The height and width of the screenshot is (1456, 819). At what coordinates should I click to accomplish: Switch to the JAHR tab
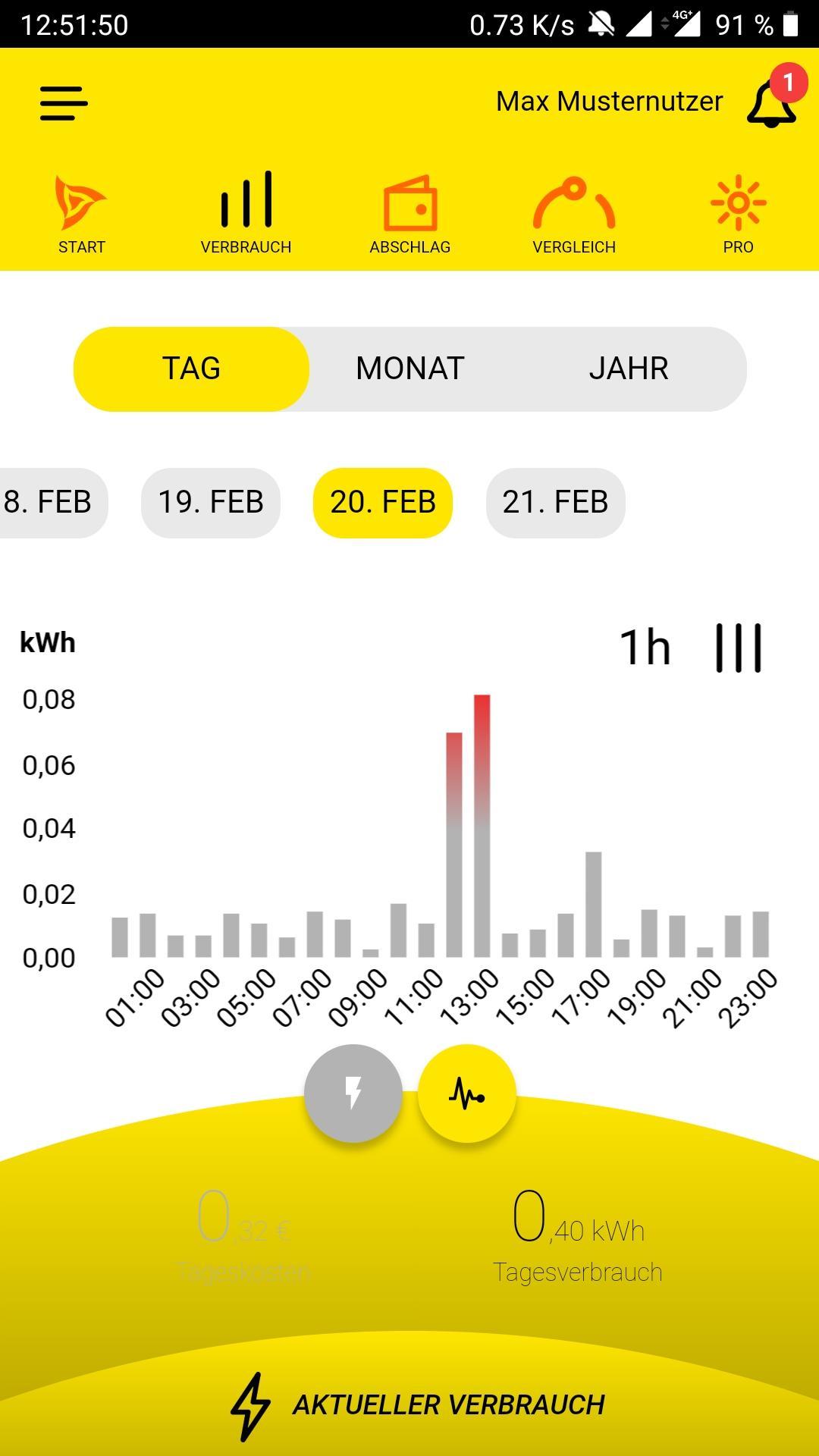(x=629, y=368)
